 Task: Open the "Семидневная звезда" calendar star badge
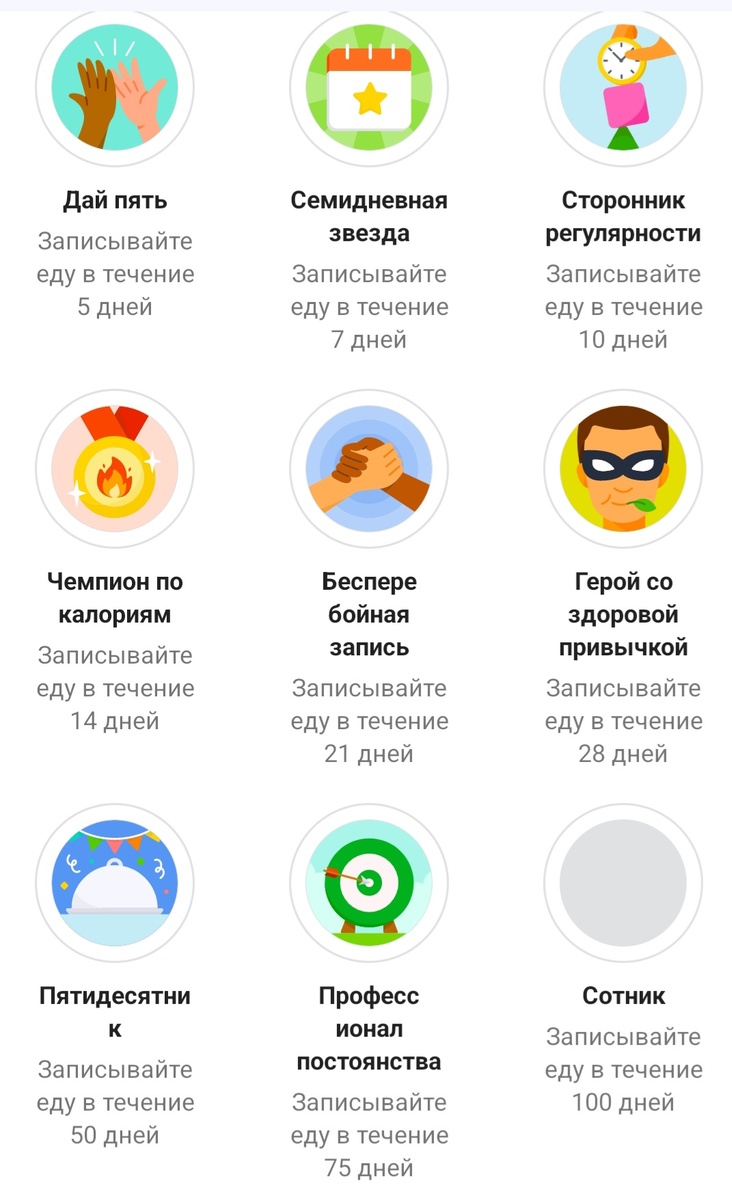(369, 87)
